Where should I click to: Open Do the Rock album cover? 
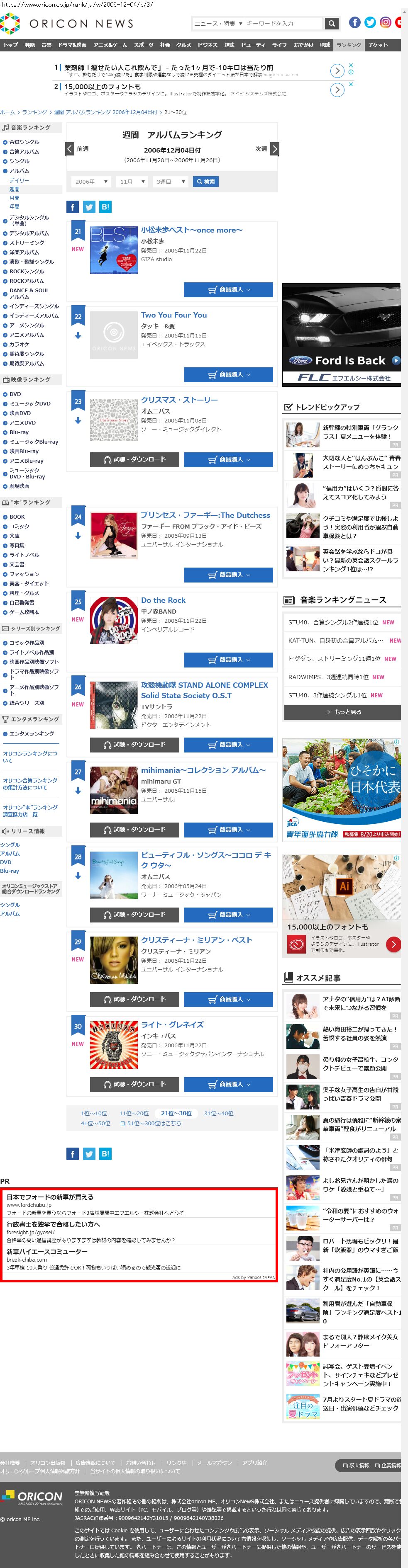pos(113,620)
